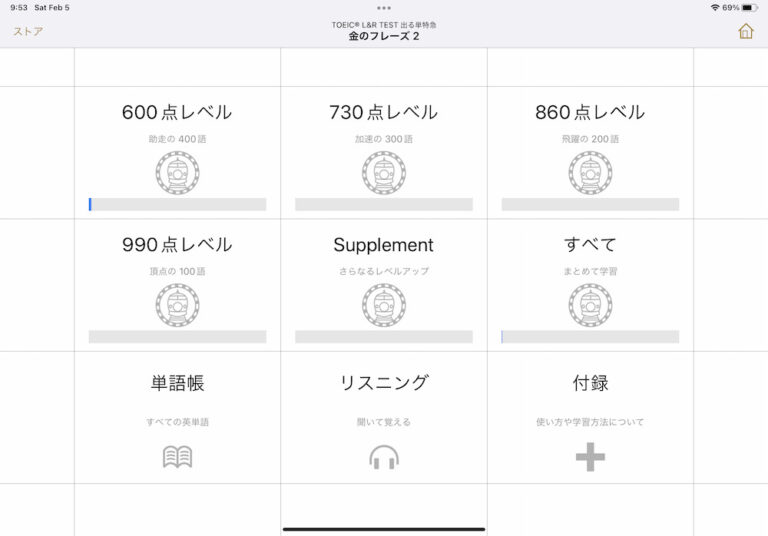Select the すべて study card
This screenshot has width=768, height=536.
click(590, 285)
